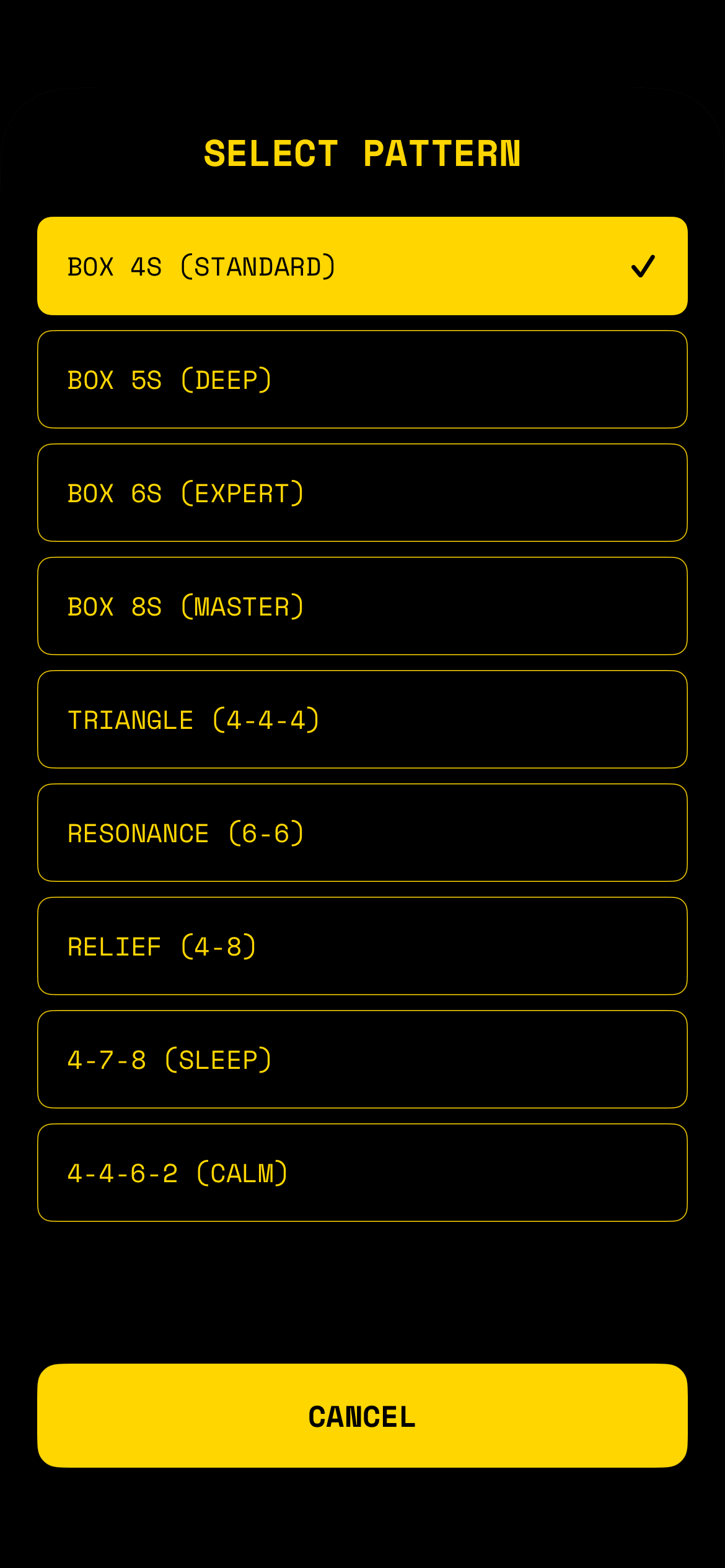Pick Box 6S (Expert) pattern
The height and width of the screenshot is (1568, 725).
(x=362, y=493)
